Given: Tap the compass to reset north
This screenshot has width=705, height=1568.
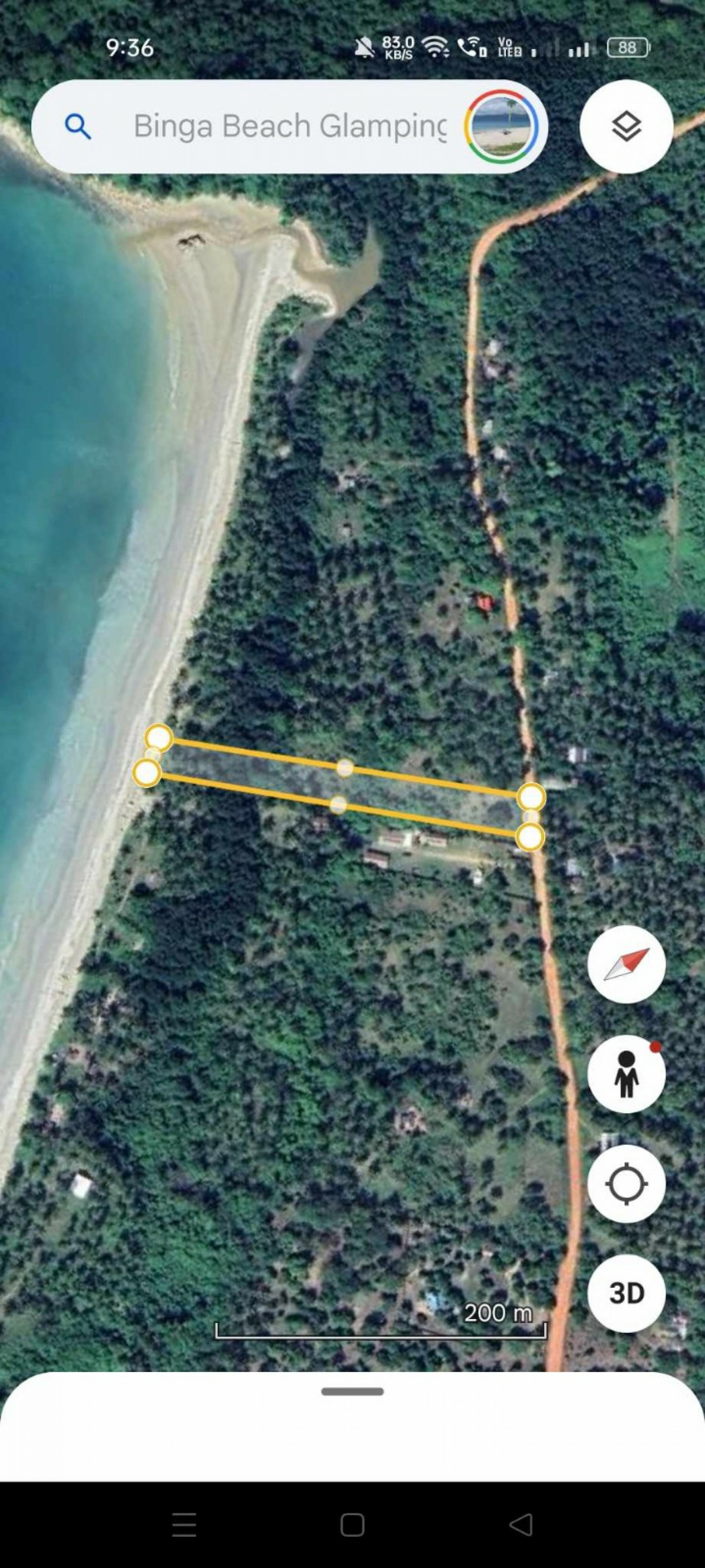Looking at the screenshot, I should pos(626,965).
